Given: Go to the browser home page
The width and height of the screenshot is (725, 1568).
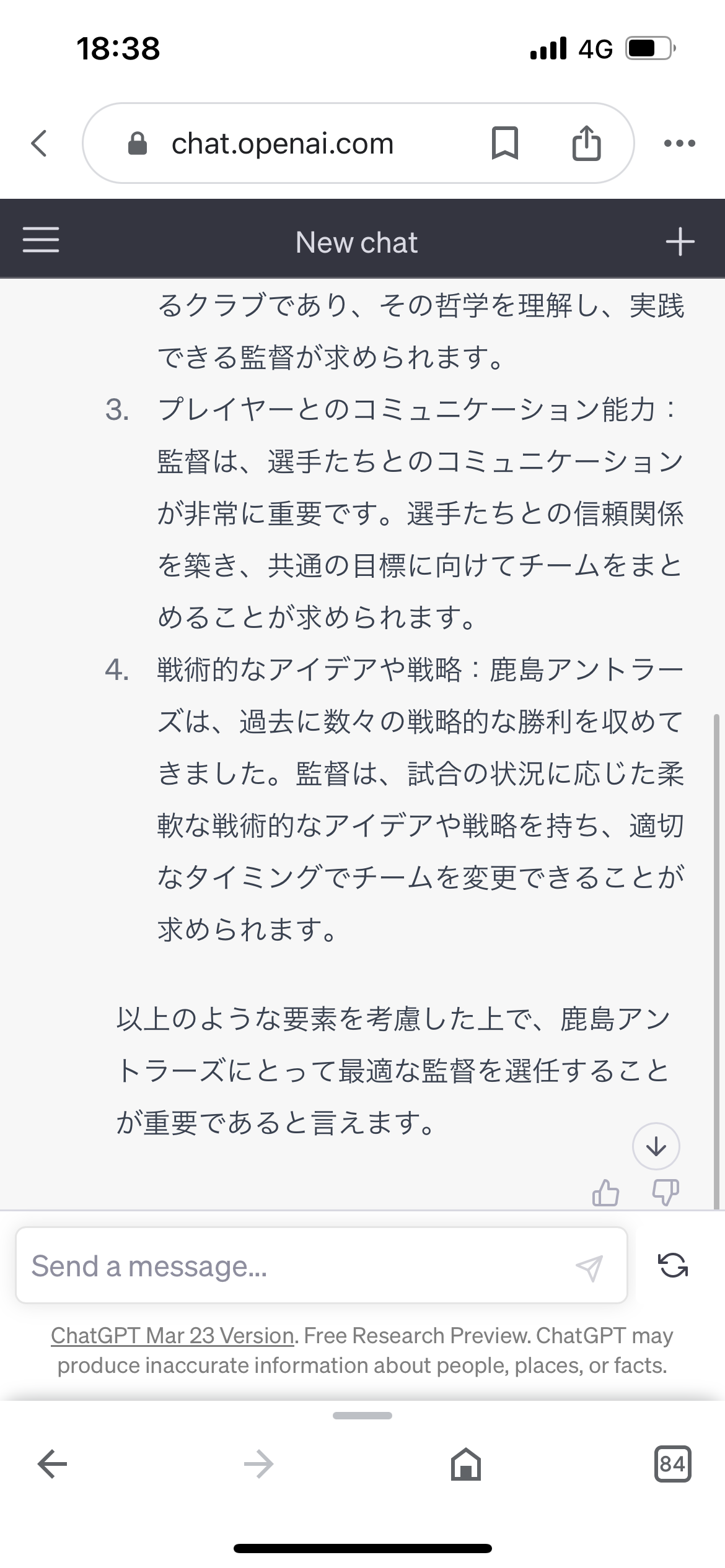Looking at the screenshot, I should click(x=466, y=1465).
